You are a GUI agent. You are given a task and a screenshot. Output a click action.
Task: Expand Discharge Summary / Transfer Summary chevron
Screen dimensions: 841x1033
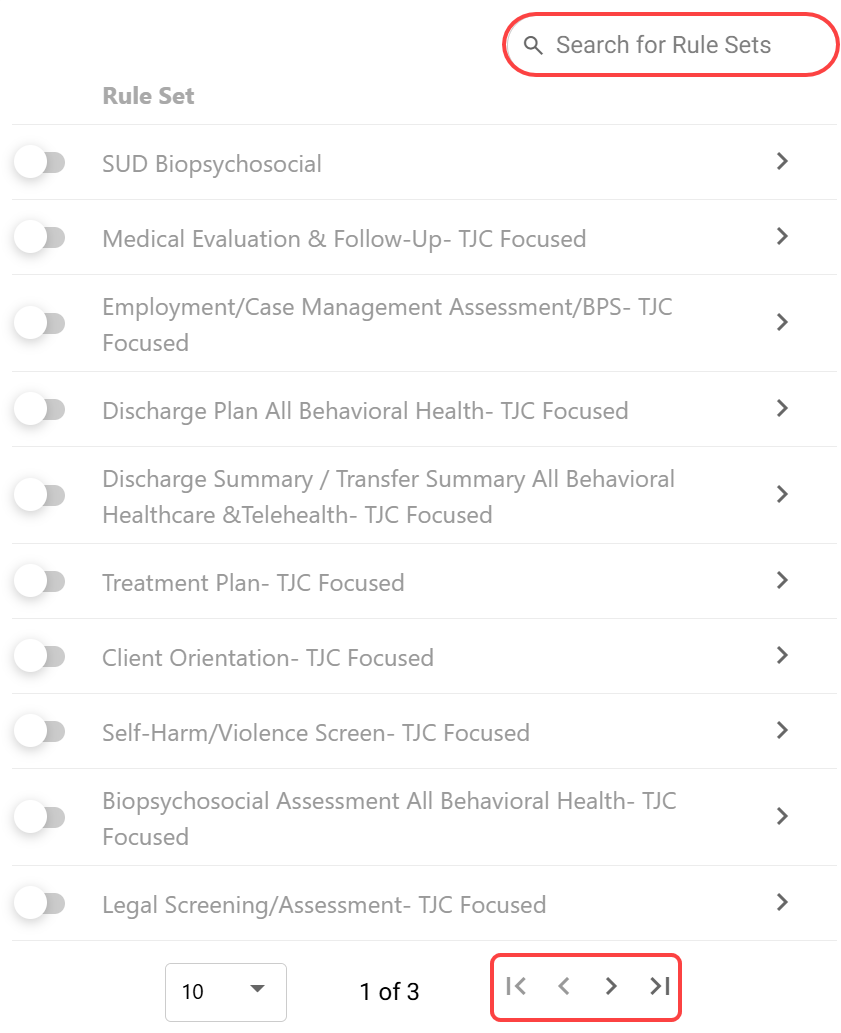pyautogui.click(x=782, y=494)
